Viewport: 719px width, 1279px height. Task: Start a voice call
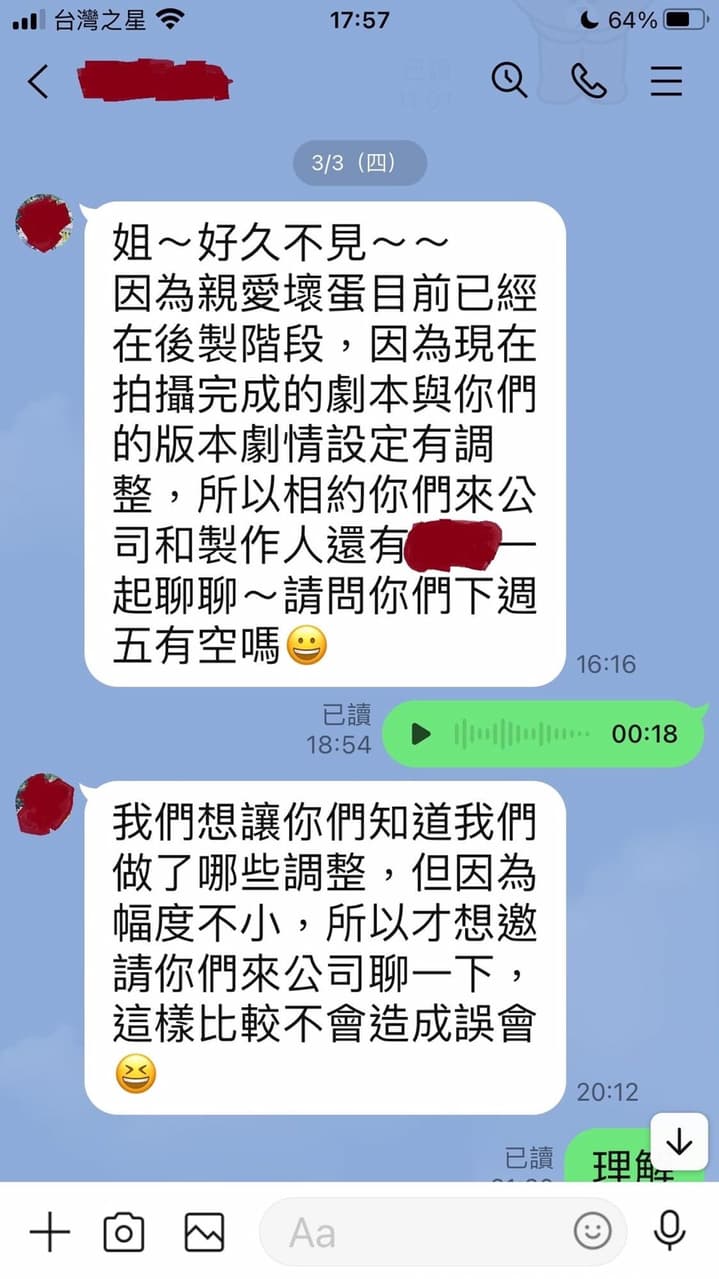589,80
